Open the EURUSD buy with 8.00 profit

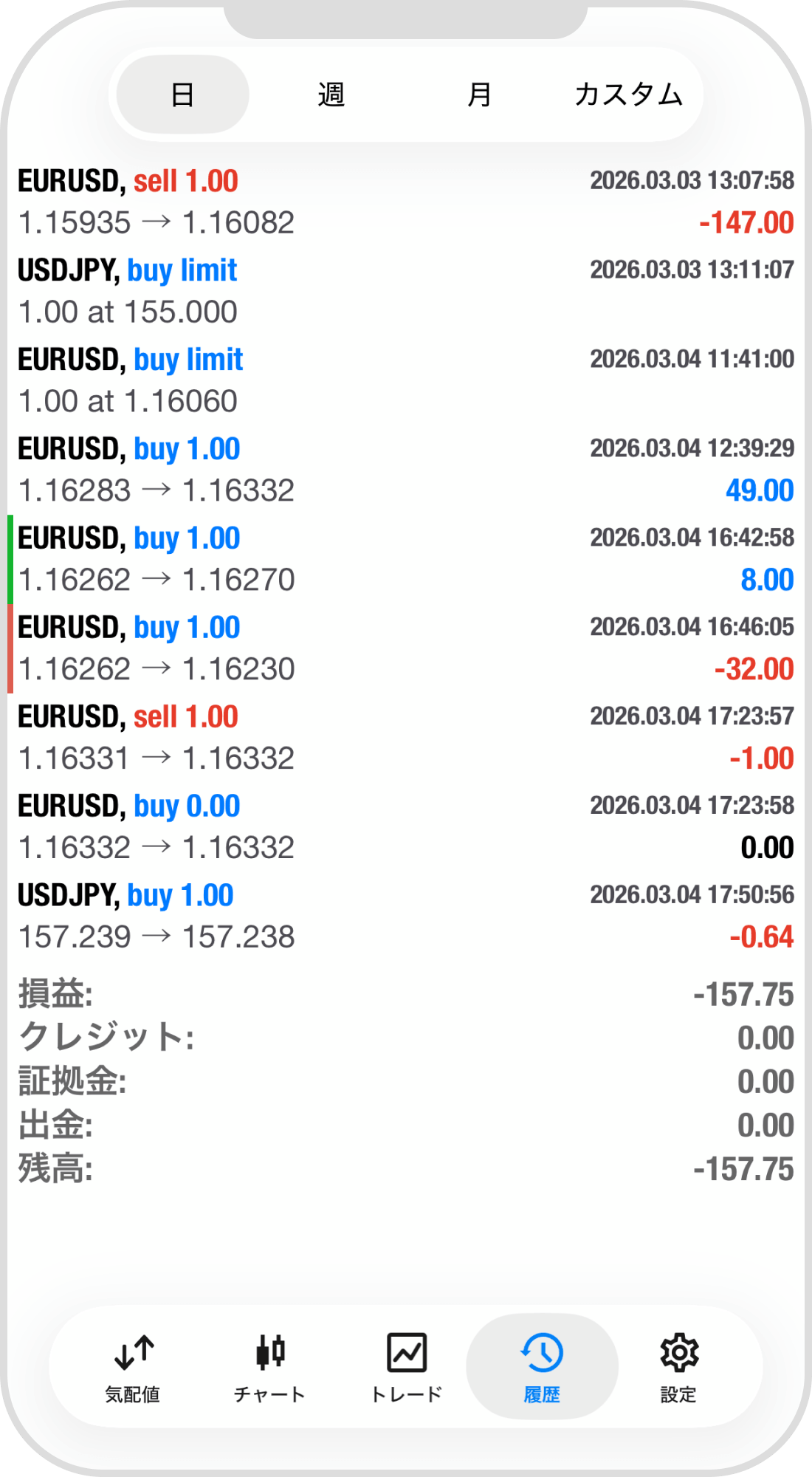click(x=406, y=559)
